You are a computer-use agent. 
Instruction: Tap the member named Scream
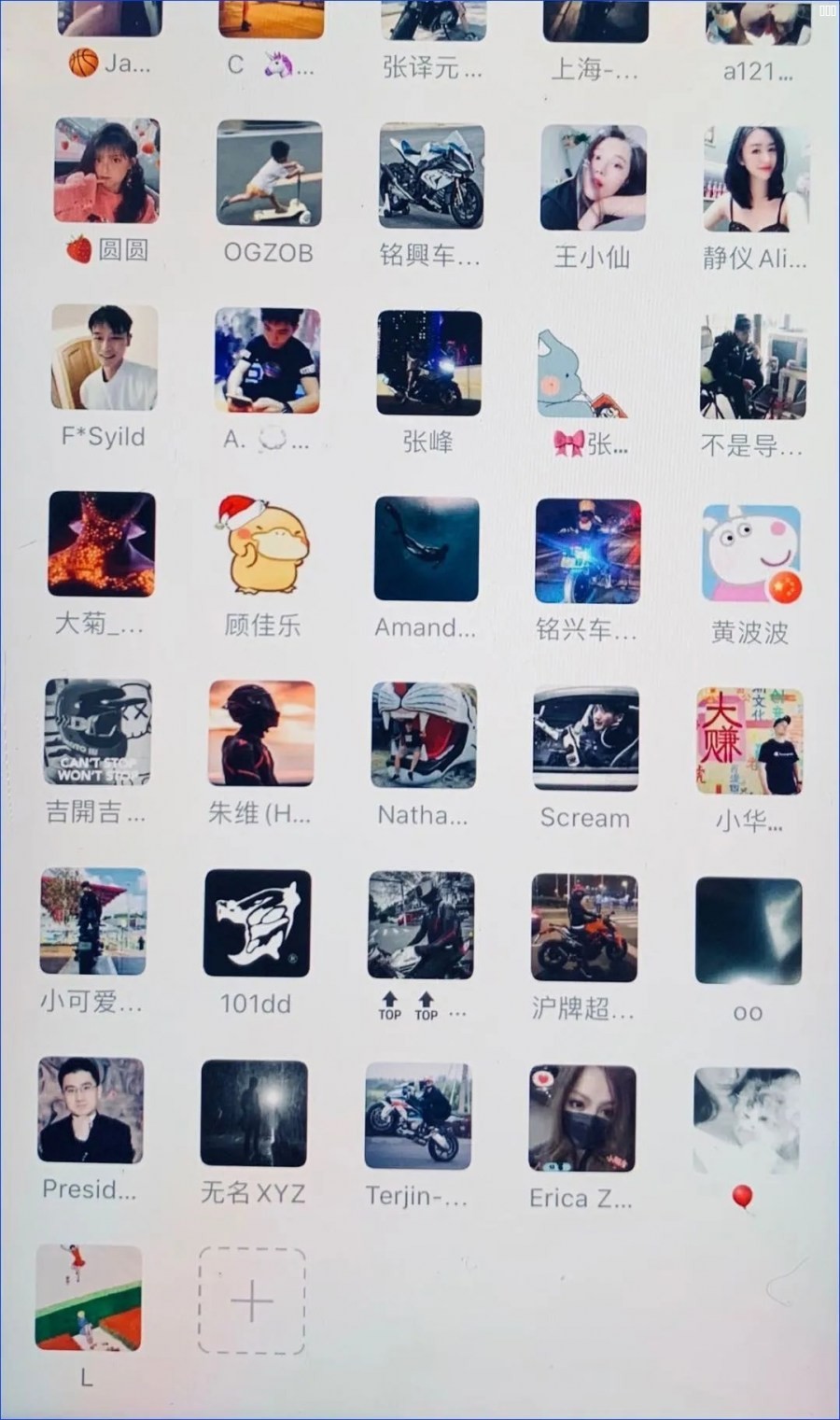585,738
